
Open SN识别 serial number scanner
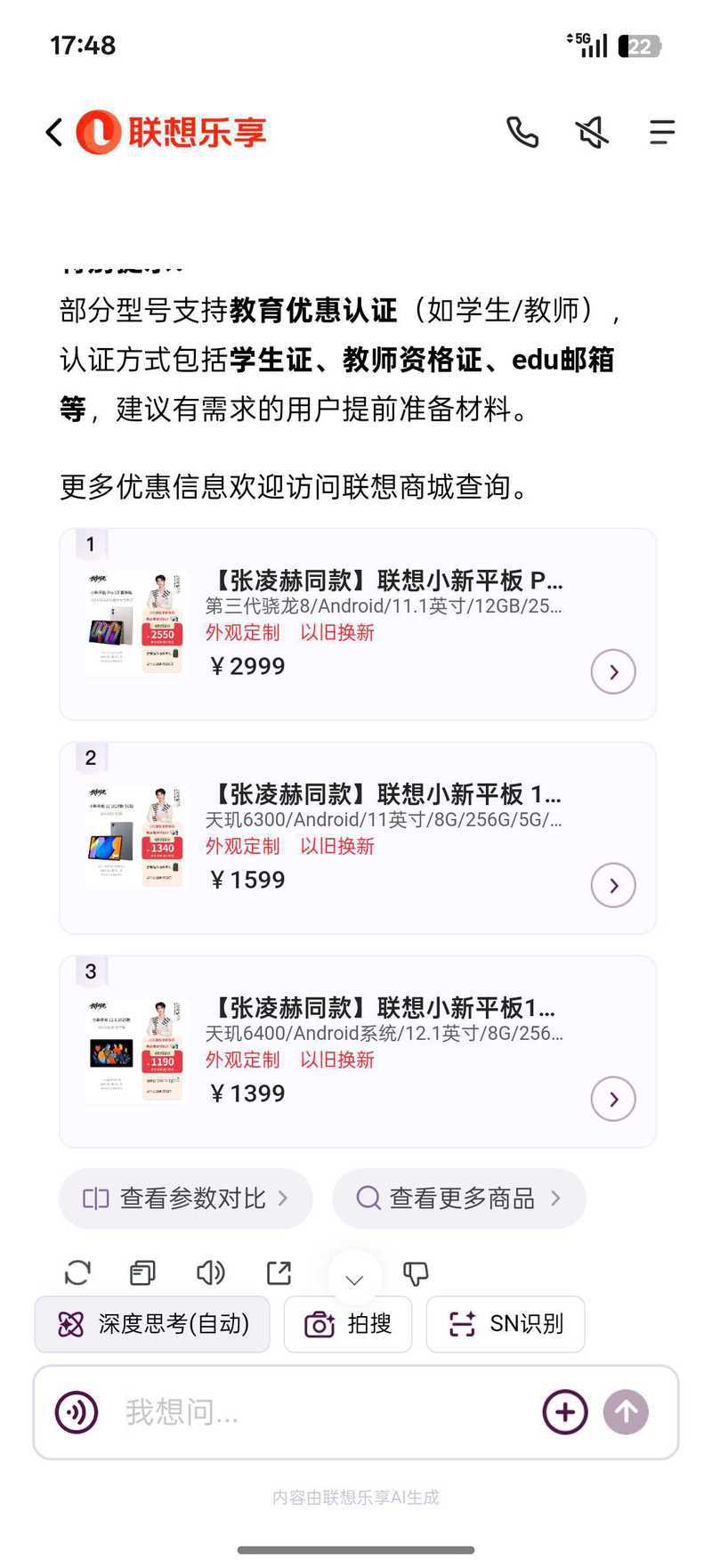click(506, 1325)
